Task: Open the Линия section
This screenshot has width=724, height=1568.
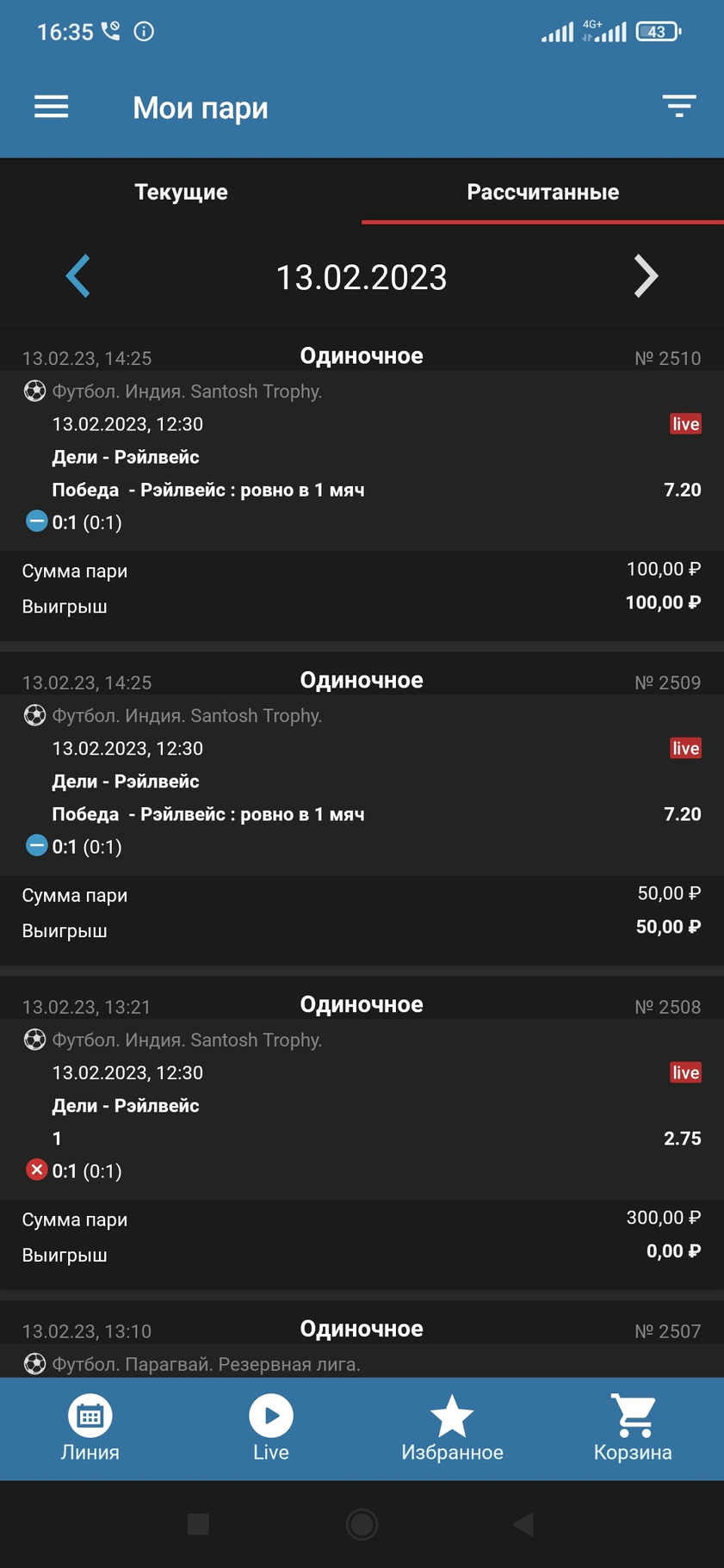Action: pyautogui.click(x=90, y=1429)
